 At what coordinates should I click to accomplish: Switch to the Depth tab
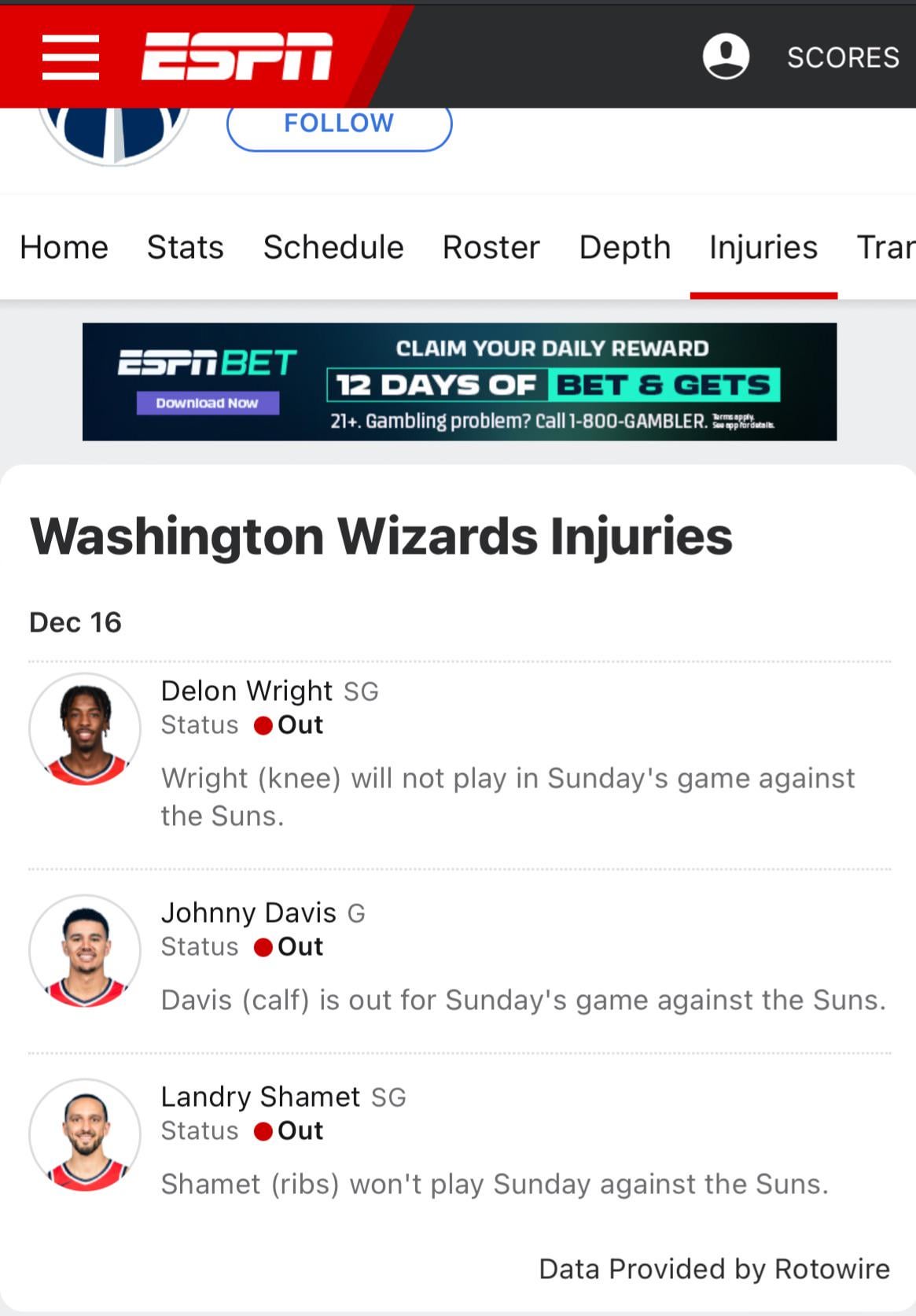pos(624,247)
